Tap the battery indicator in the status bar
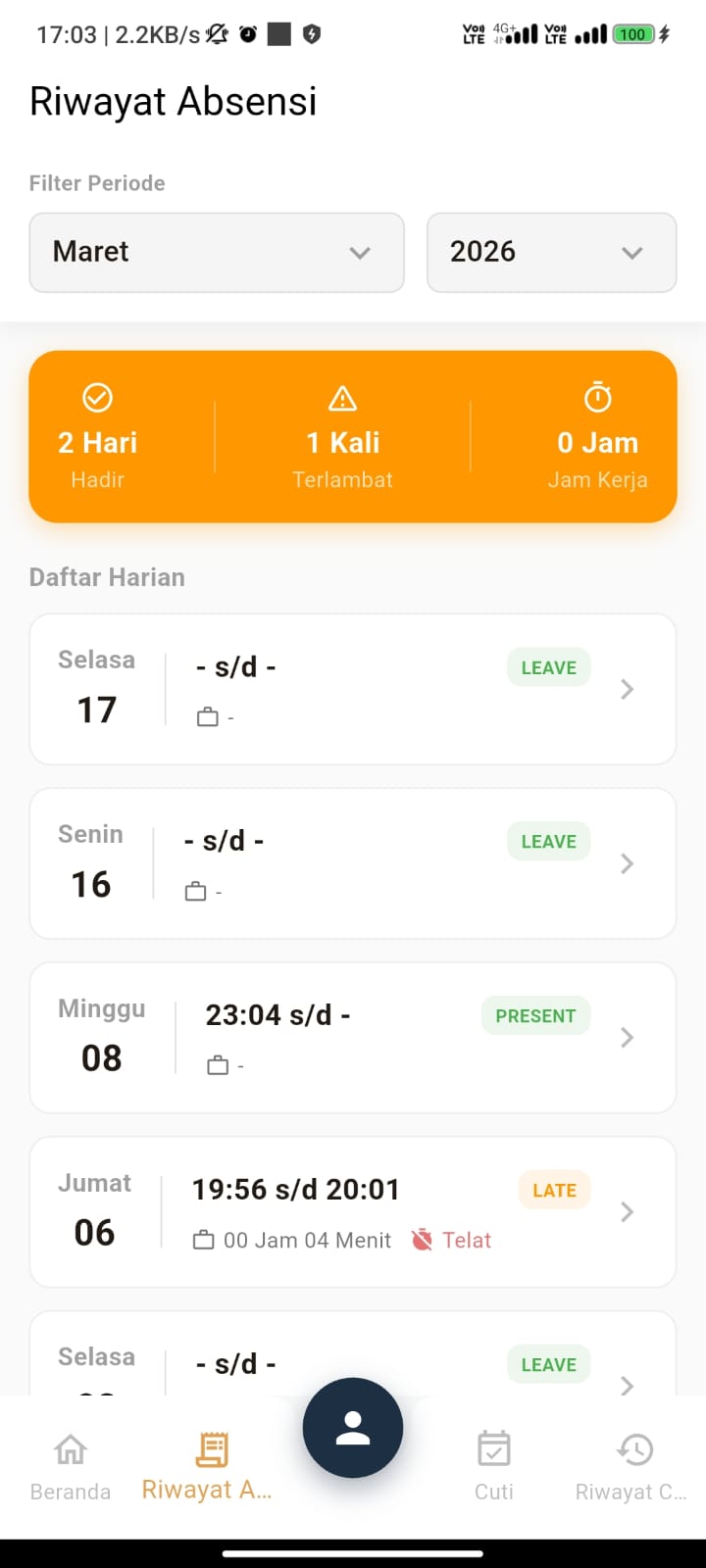The width and height of the screenshot is (706, 1568). click(631, 33)
